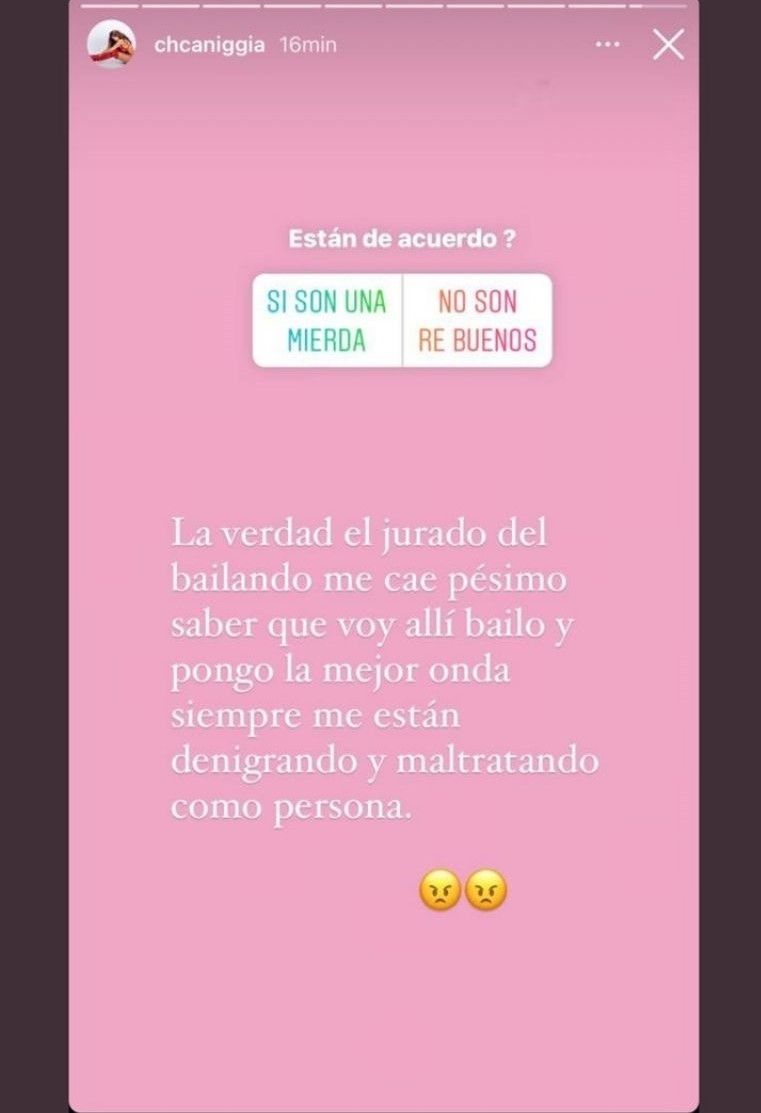Tap the chcaniggia username
The height and width of the screenshot is (1113, 761).
pyautogui.click(x=209, y=45)
